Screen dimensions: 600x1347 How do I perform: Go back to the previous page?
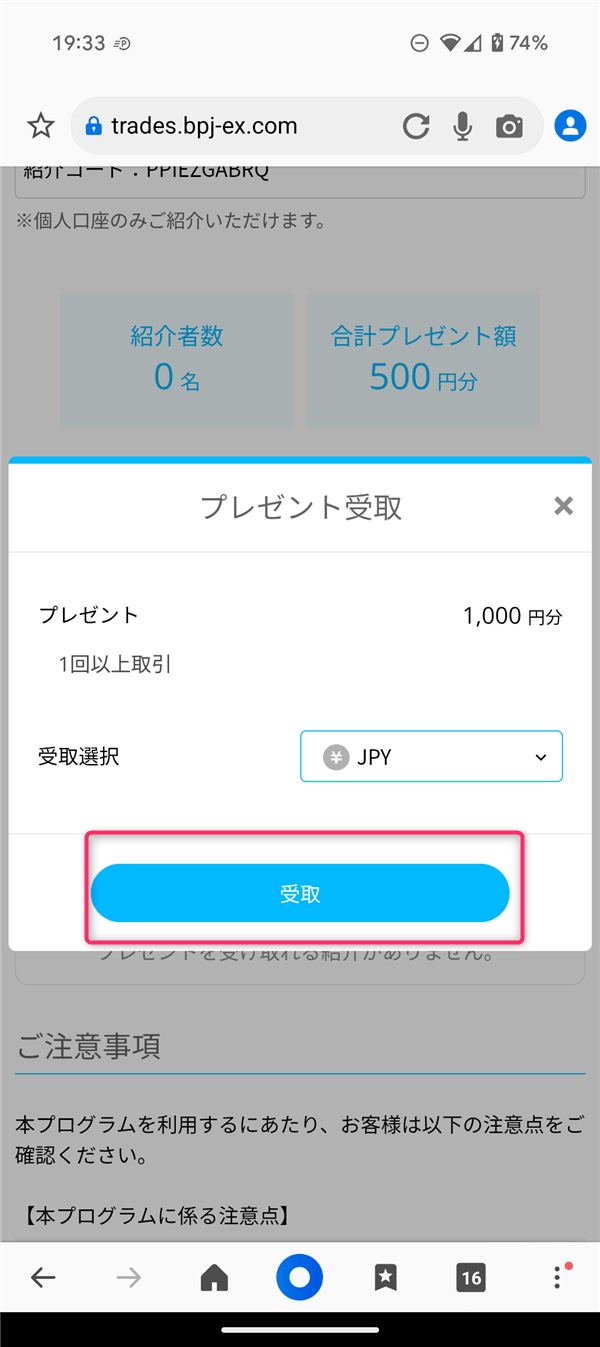coord(43,1277)
